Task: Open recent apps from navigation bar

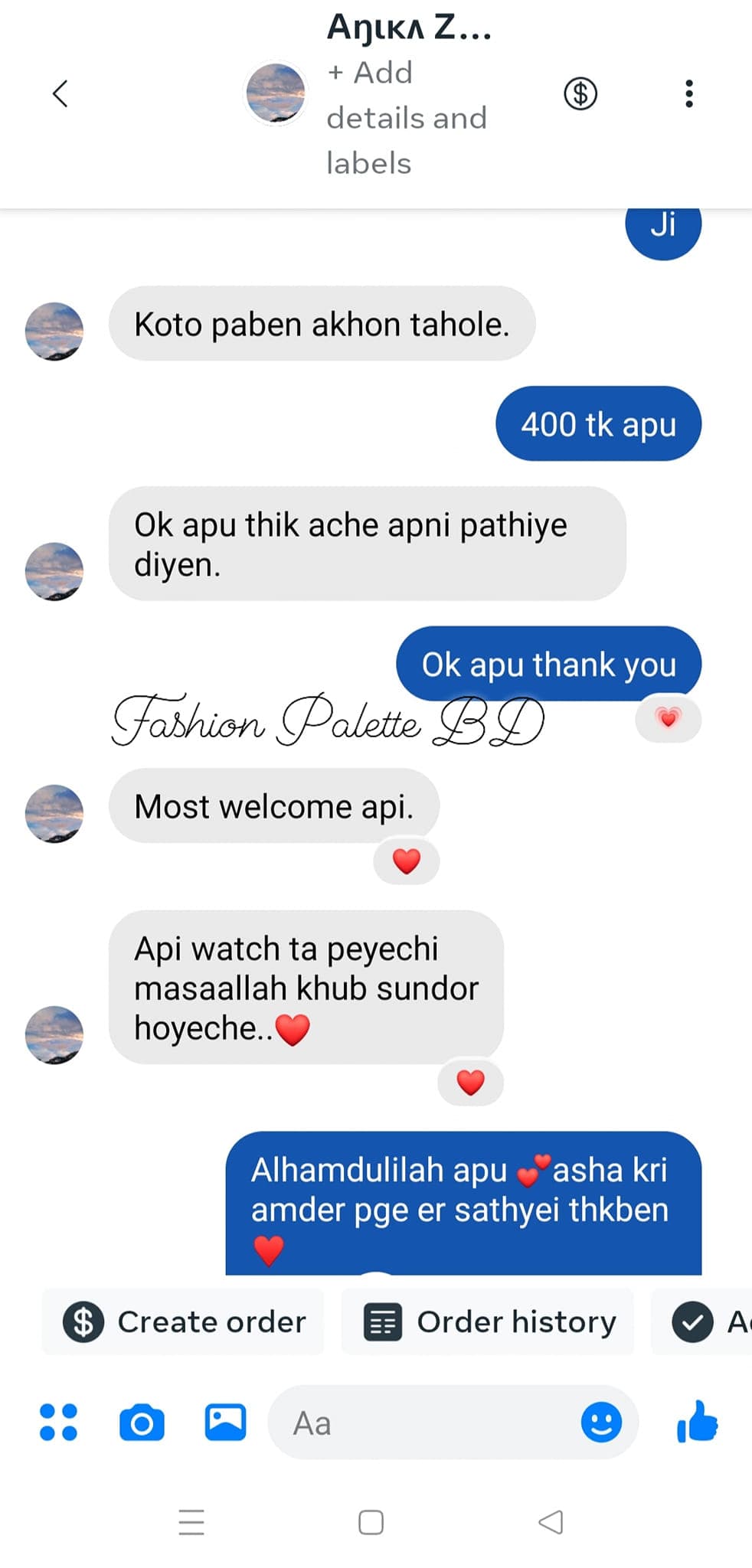Action: 191,1522
